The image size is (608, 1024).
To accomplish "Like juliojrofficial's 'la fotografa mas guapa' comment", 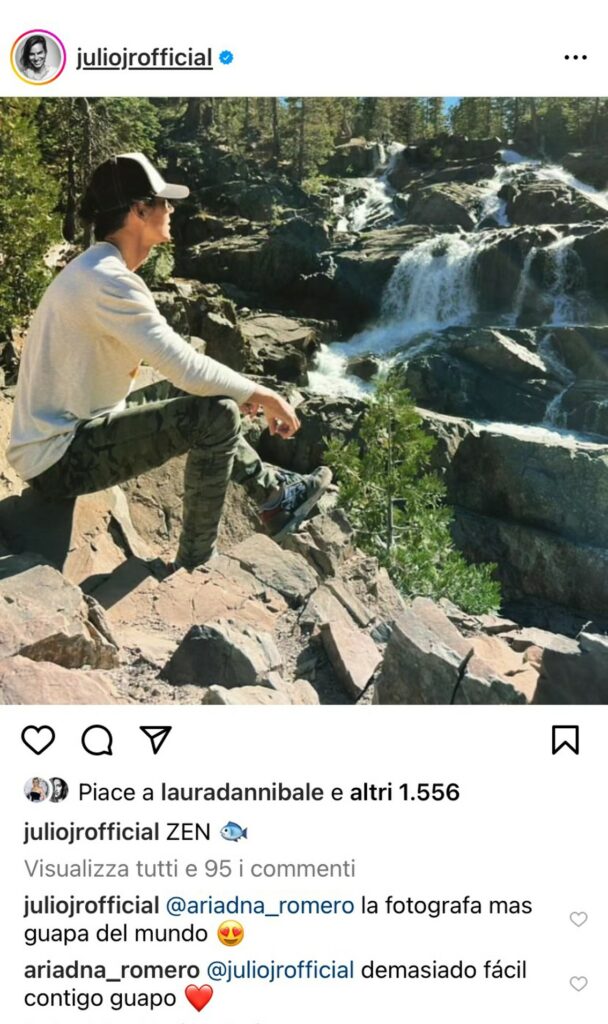I will (x=578, y=919).
